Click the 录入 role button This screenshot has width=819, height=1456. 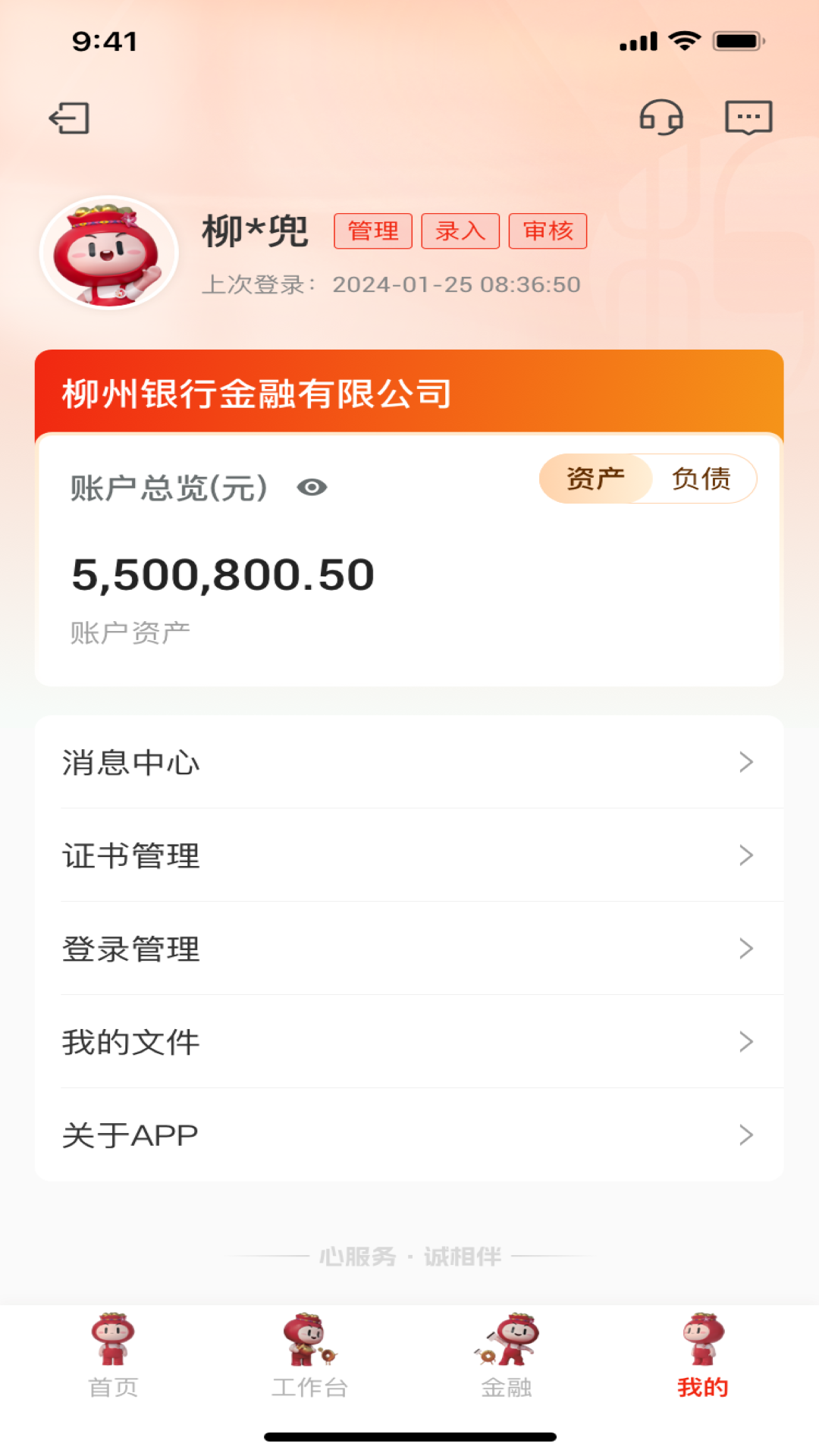[460, 231]
